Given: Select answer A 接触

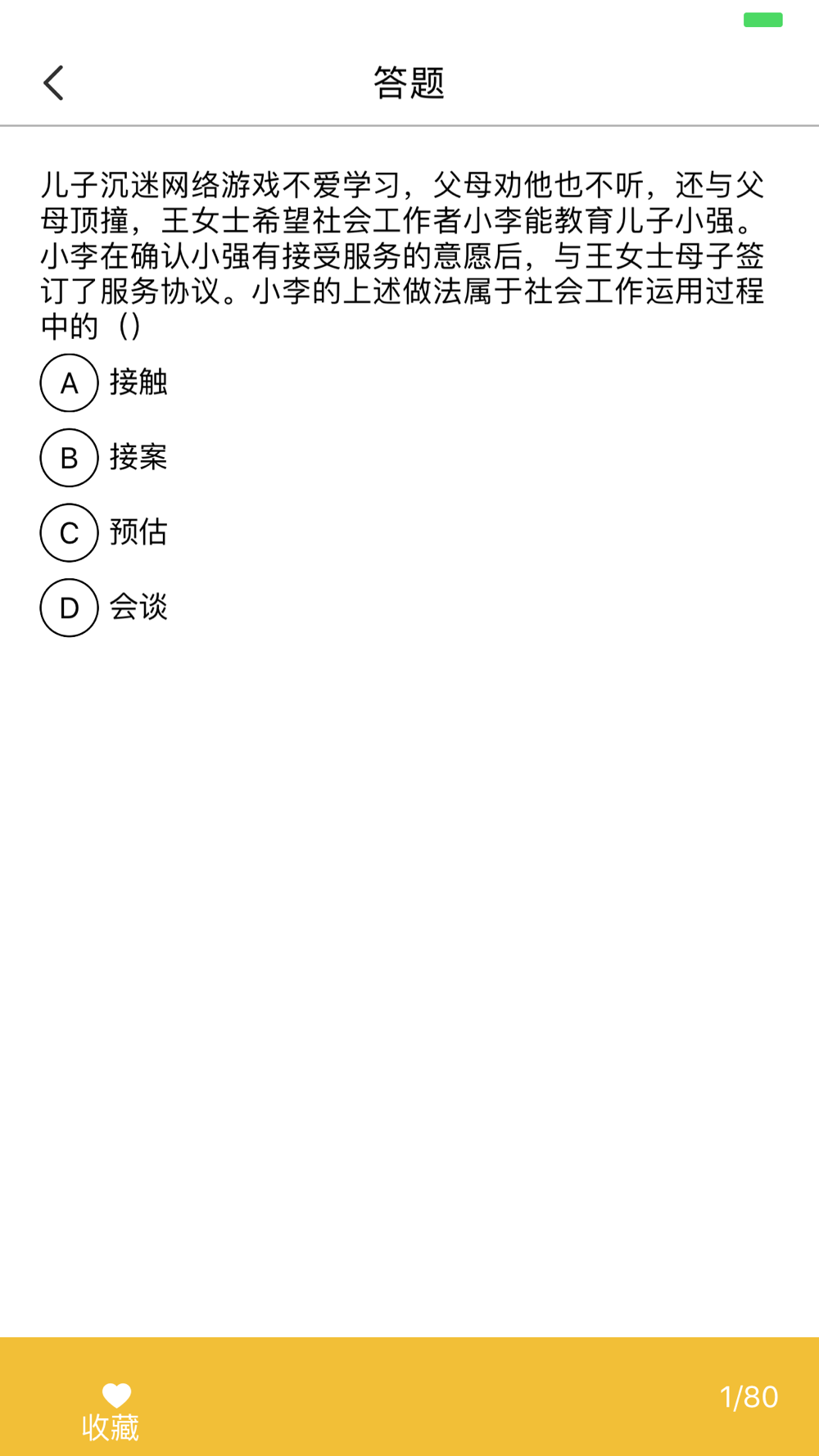Looking at the screenshot, I should pos(70,383).
